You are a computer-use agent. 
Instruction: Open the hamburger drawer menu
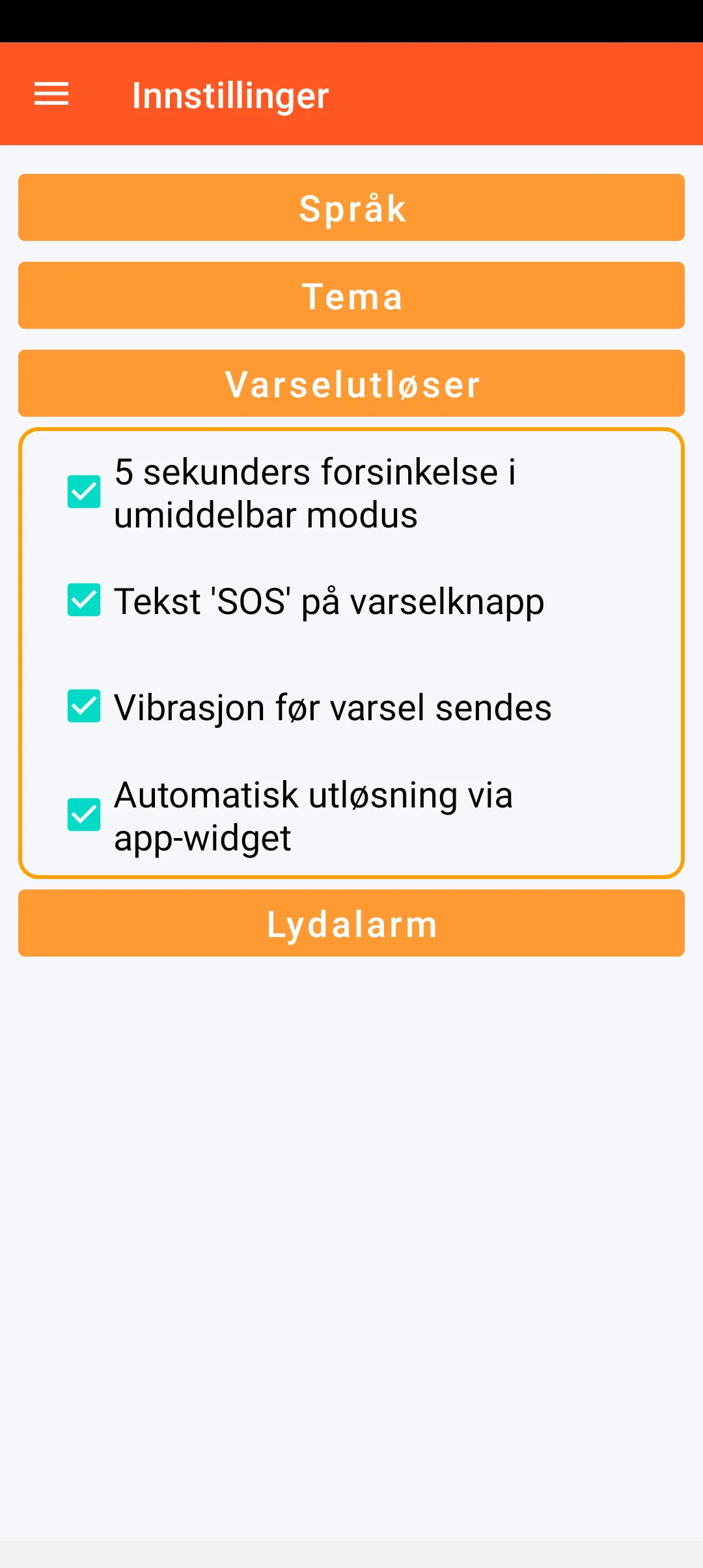point(51,94)
